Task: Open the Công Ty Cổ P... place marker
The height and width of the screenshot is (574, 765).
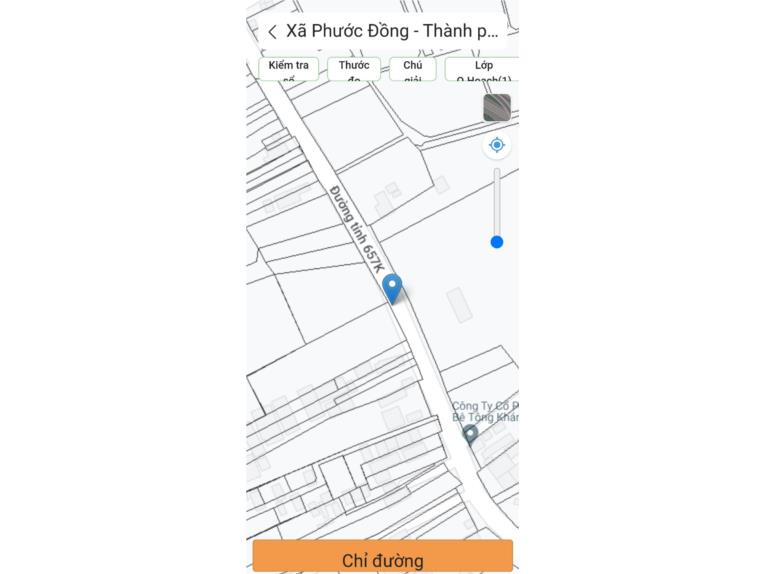Action: click(x=470, y=433)
